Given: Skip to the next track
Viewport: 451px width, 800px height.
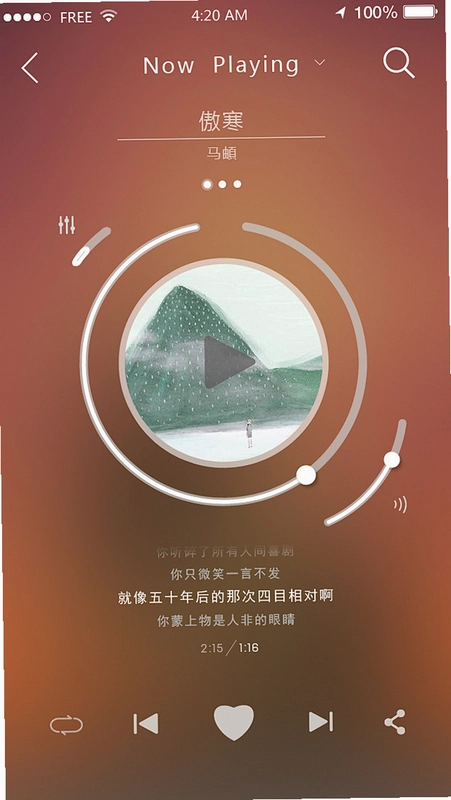Looking at the screenshot, I should (321, 721).
